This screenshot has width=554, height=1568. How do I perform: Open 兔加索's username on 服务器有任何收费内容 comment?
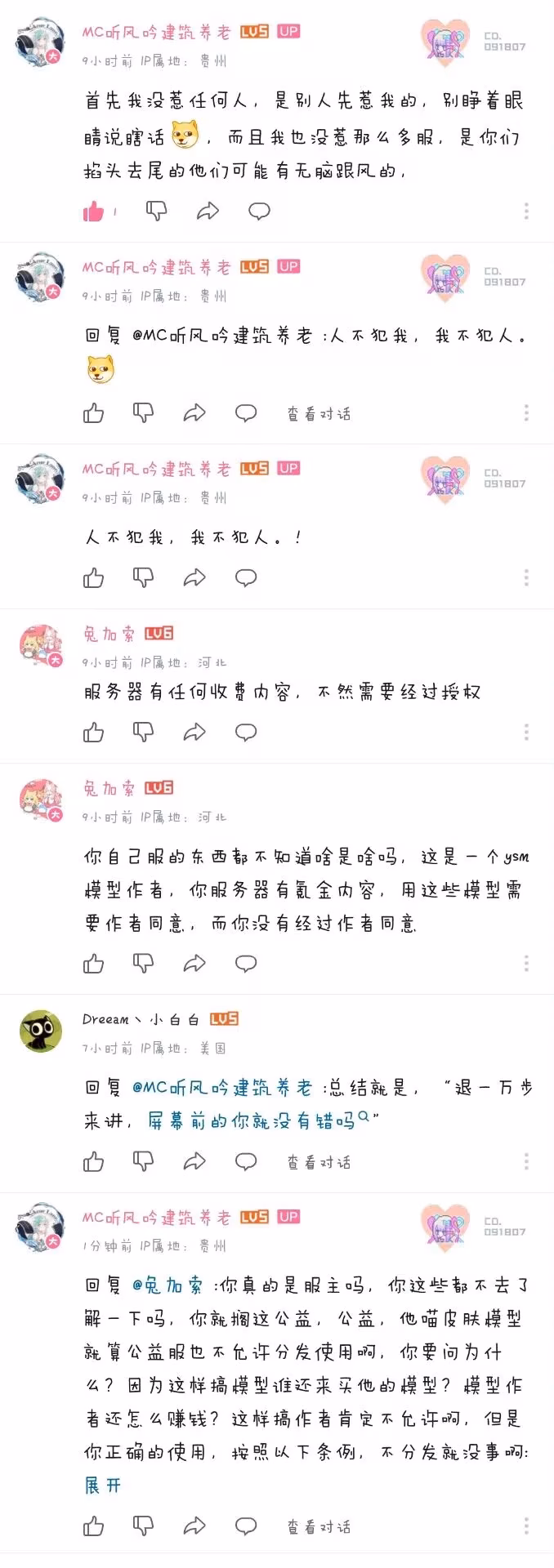click(x=109, y=634)
